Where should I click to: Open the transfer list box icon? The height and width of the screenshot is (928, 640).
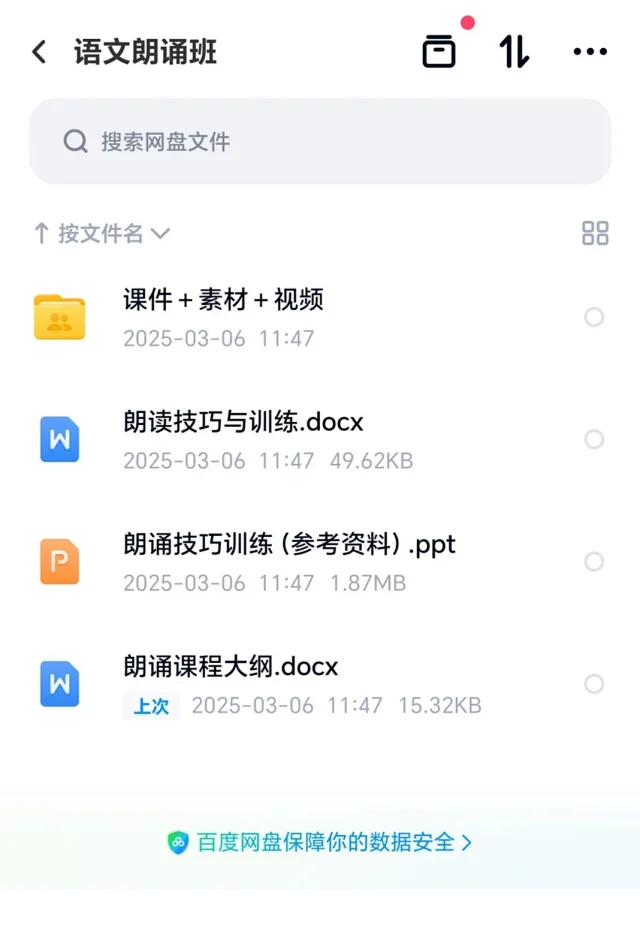(x=438, y=52)
